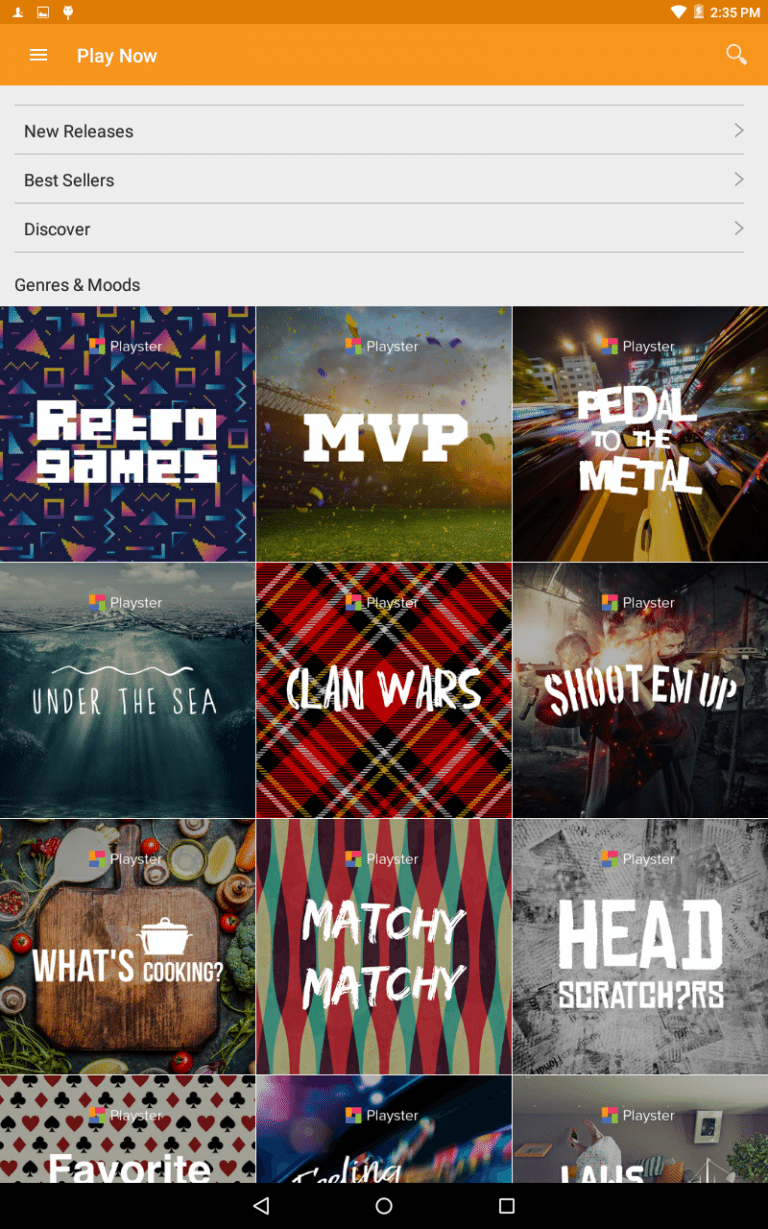Select the Under the Sea playlist
The image size is (768, 1229).
point(127,689)
